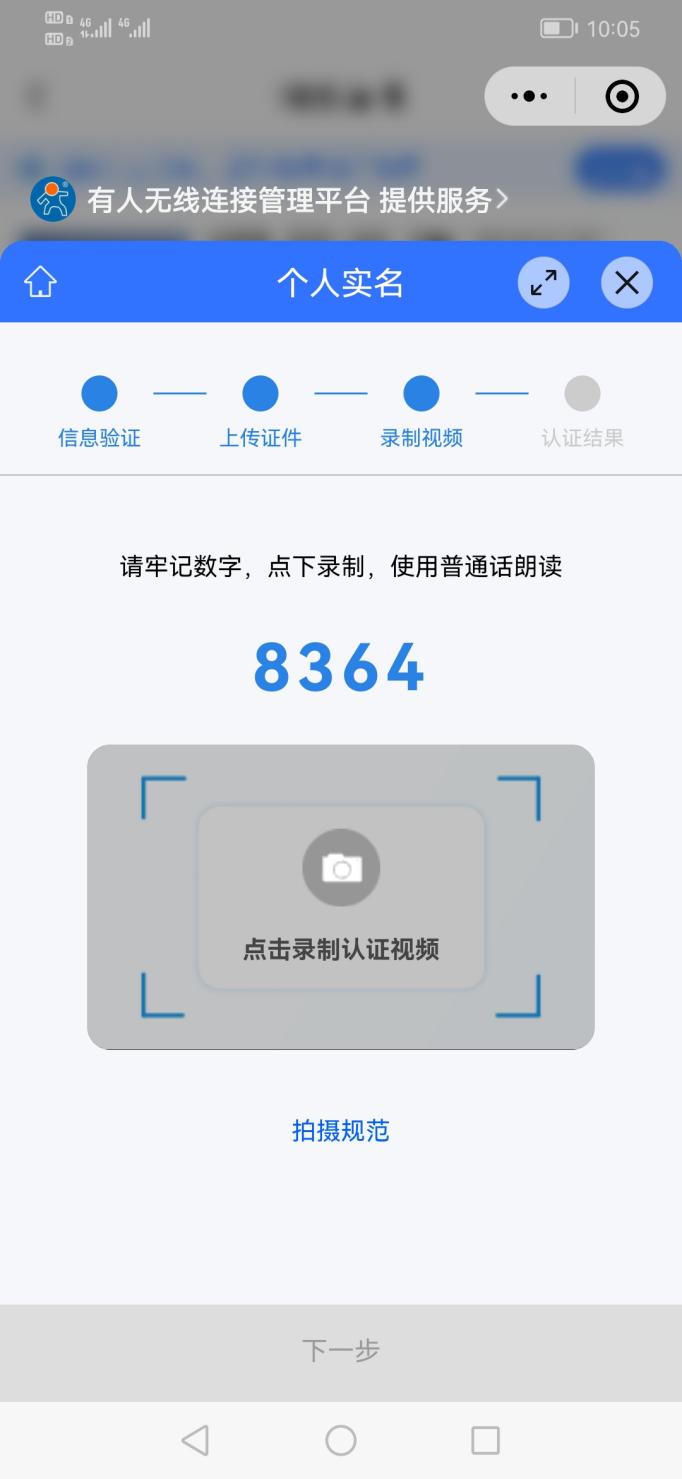682x1479 pixels.
Task: Go back using the system back button
Action: coord(196,1440)
